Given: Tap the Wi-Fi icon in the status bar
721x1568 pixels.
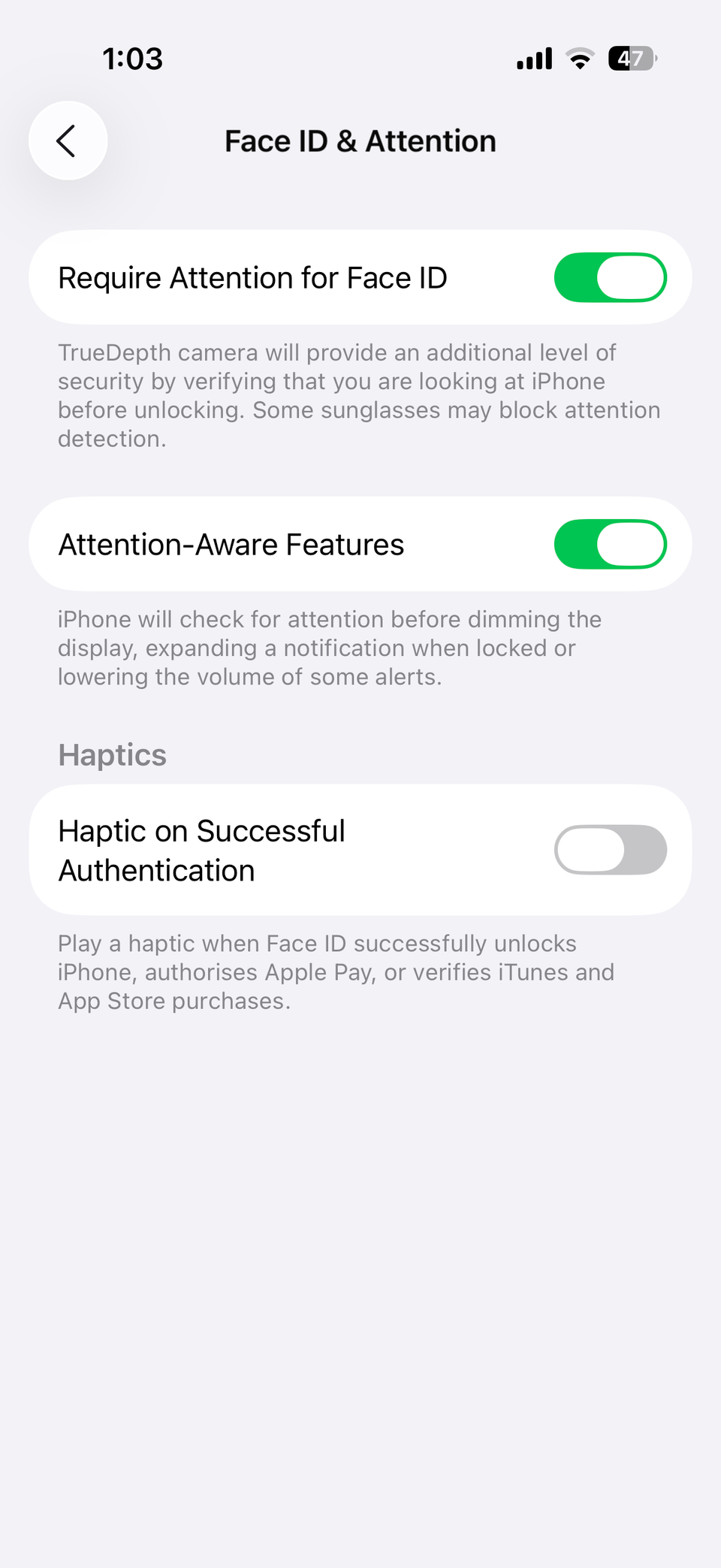Looking at the screenshot, I should tap(579, 58).
